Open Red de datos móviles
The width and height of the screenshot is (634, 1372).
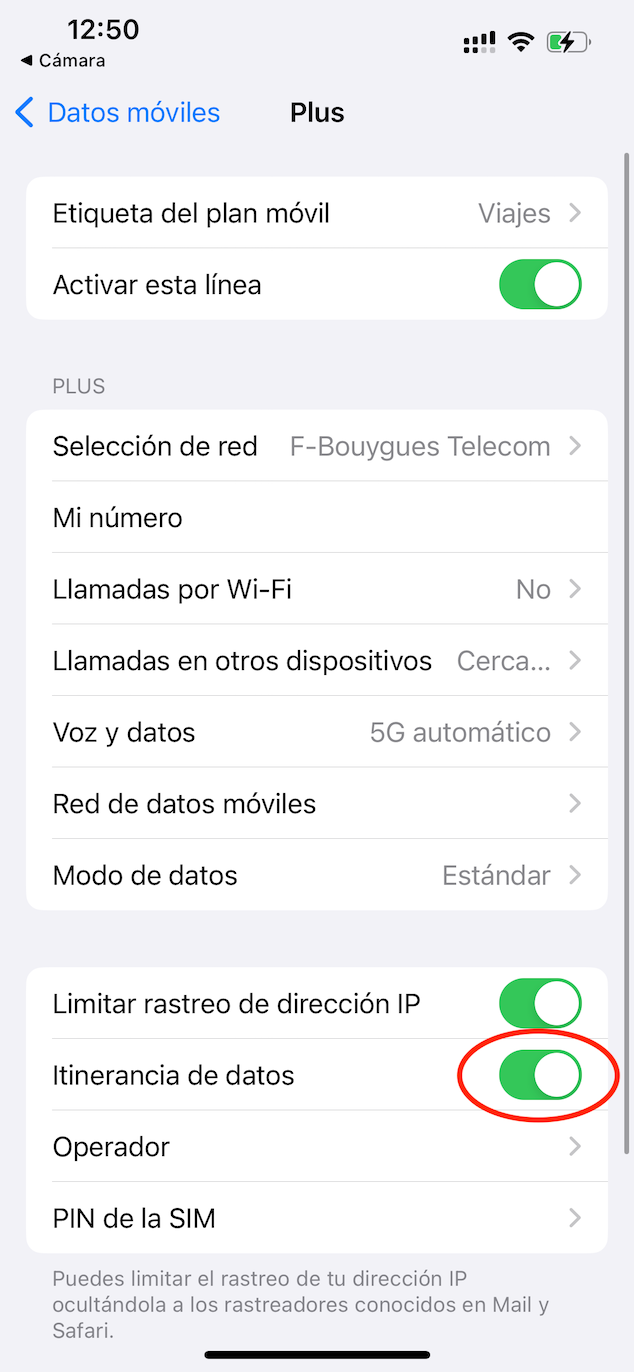coord(316,804)
